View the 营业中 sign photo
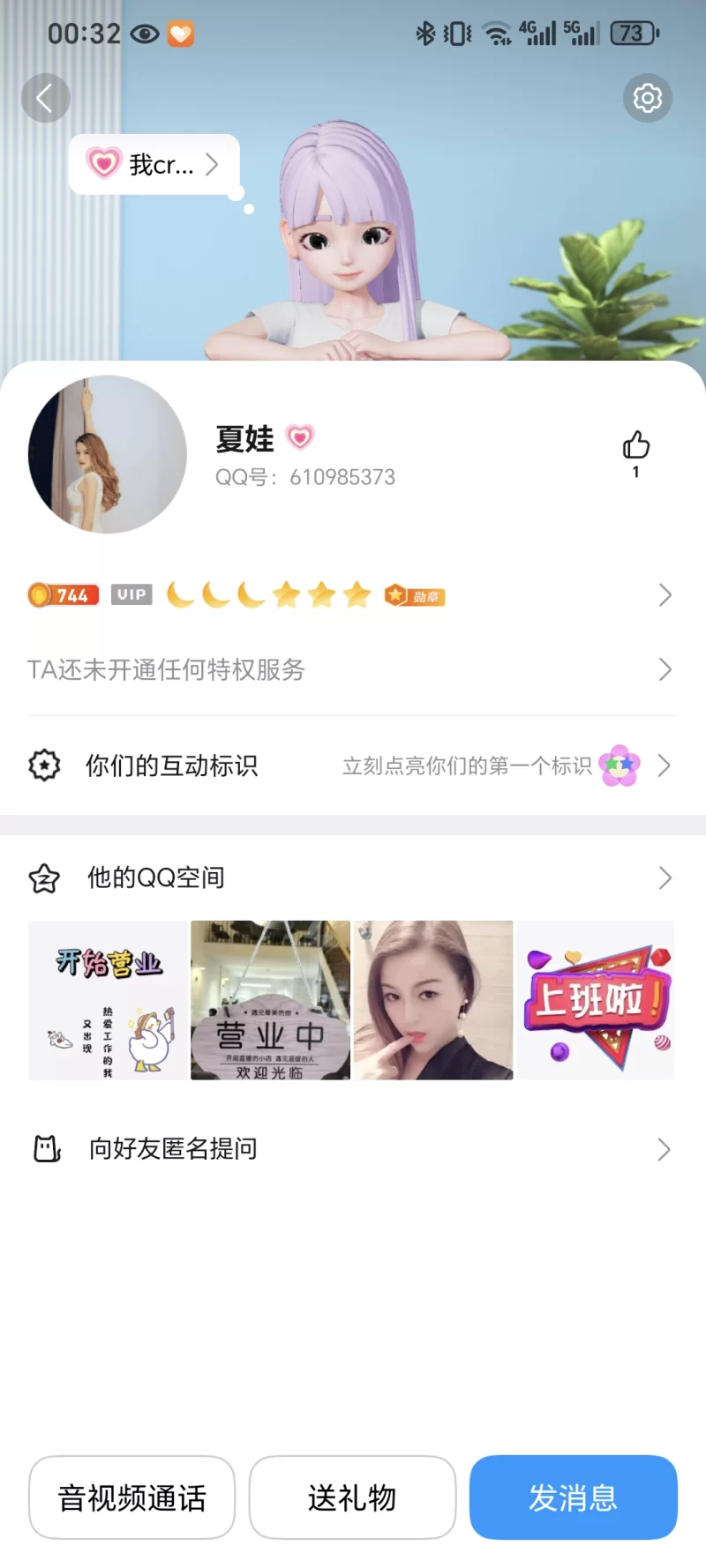Screen dimensions: 706x1568 click(271, 1000)
